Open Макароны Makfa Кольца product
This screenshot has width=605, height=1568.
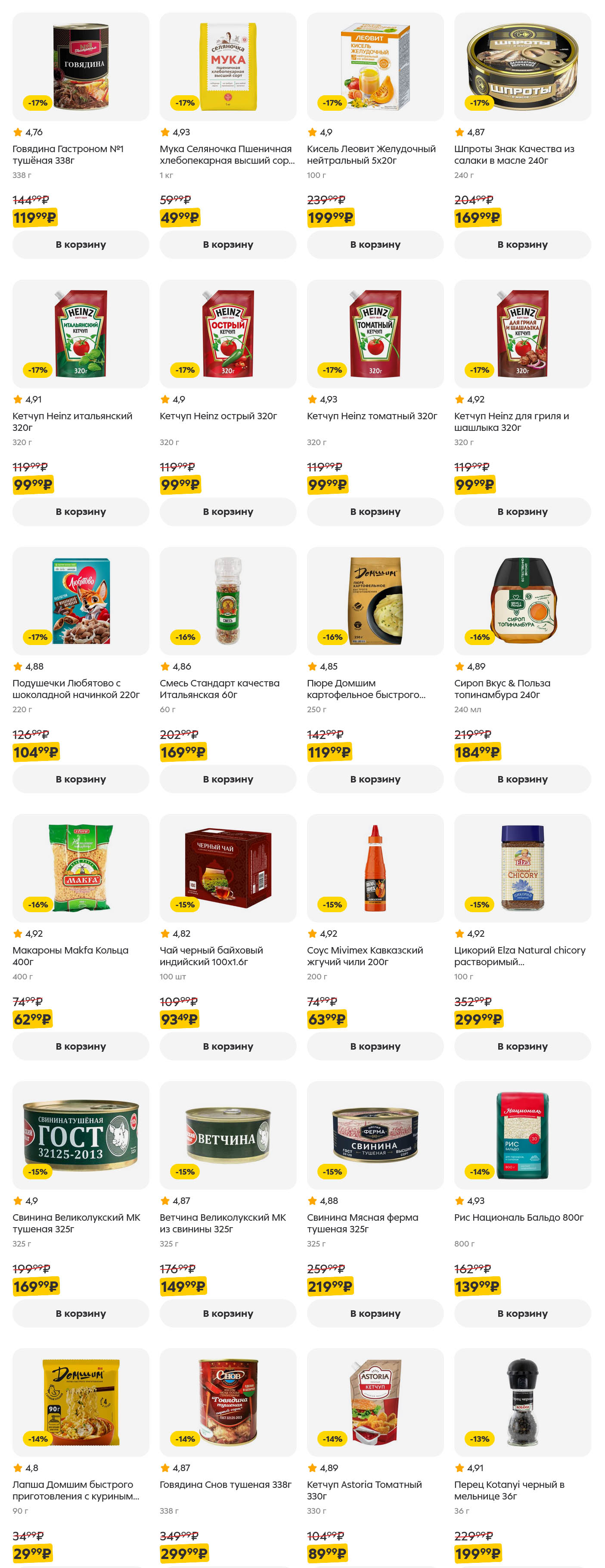coord(70,956)
